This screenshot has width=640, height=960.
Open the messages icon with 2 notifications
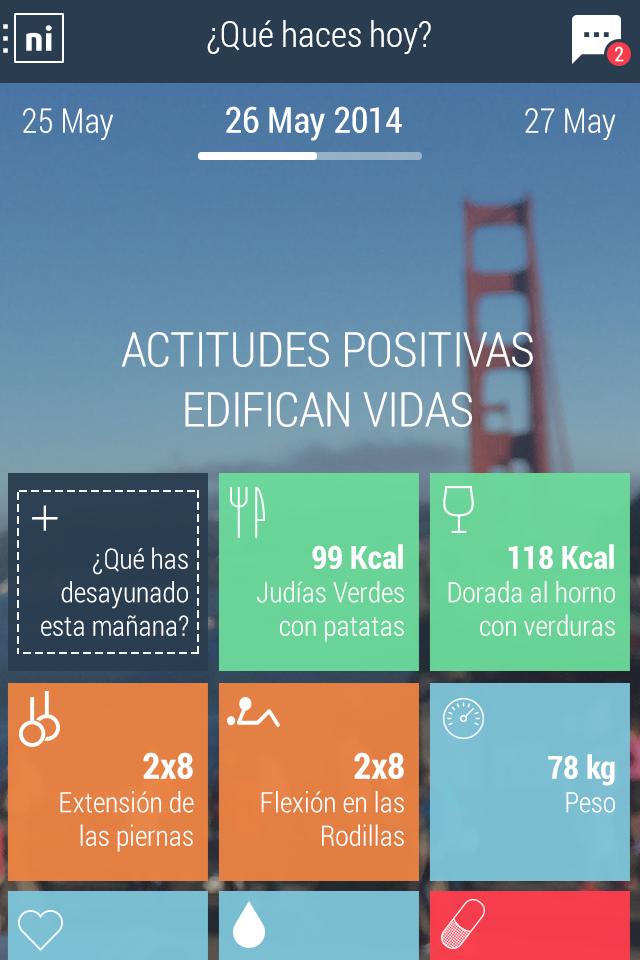point(598,40)
